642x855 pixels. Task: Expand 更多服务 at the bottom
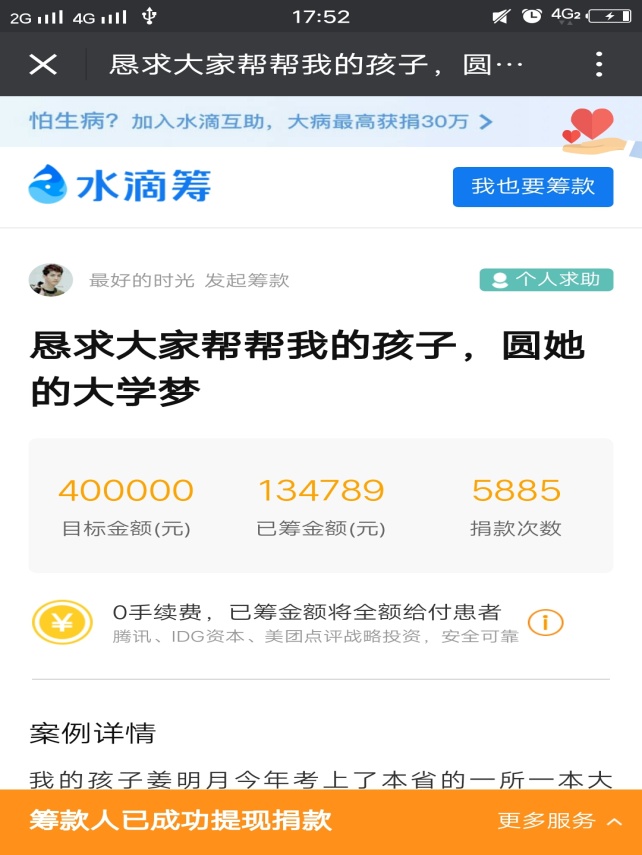(559, 821)
